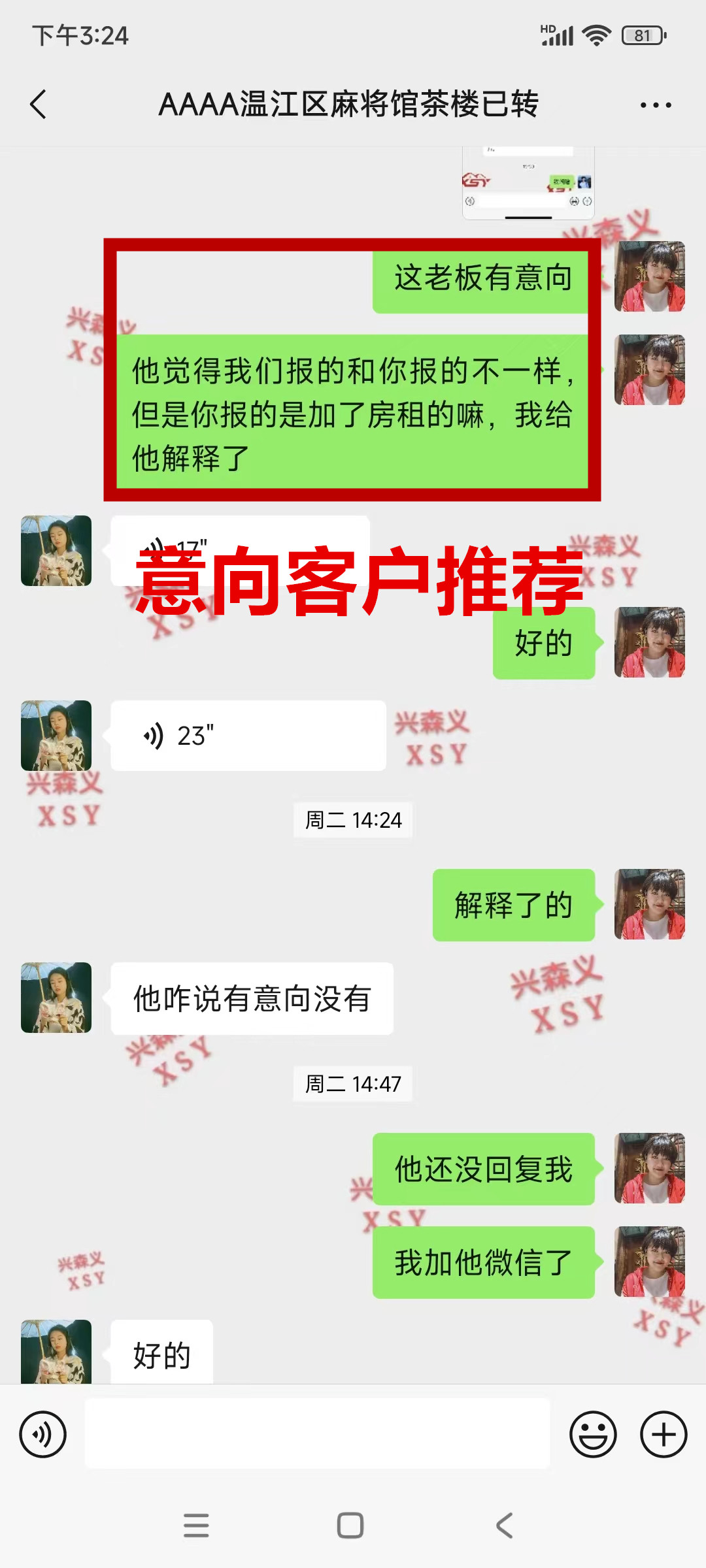The height and width of the screenshot is (1568, 706).
Task: Open the chat options menu
Action: (655, 105)
